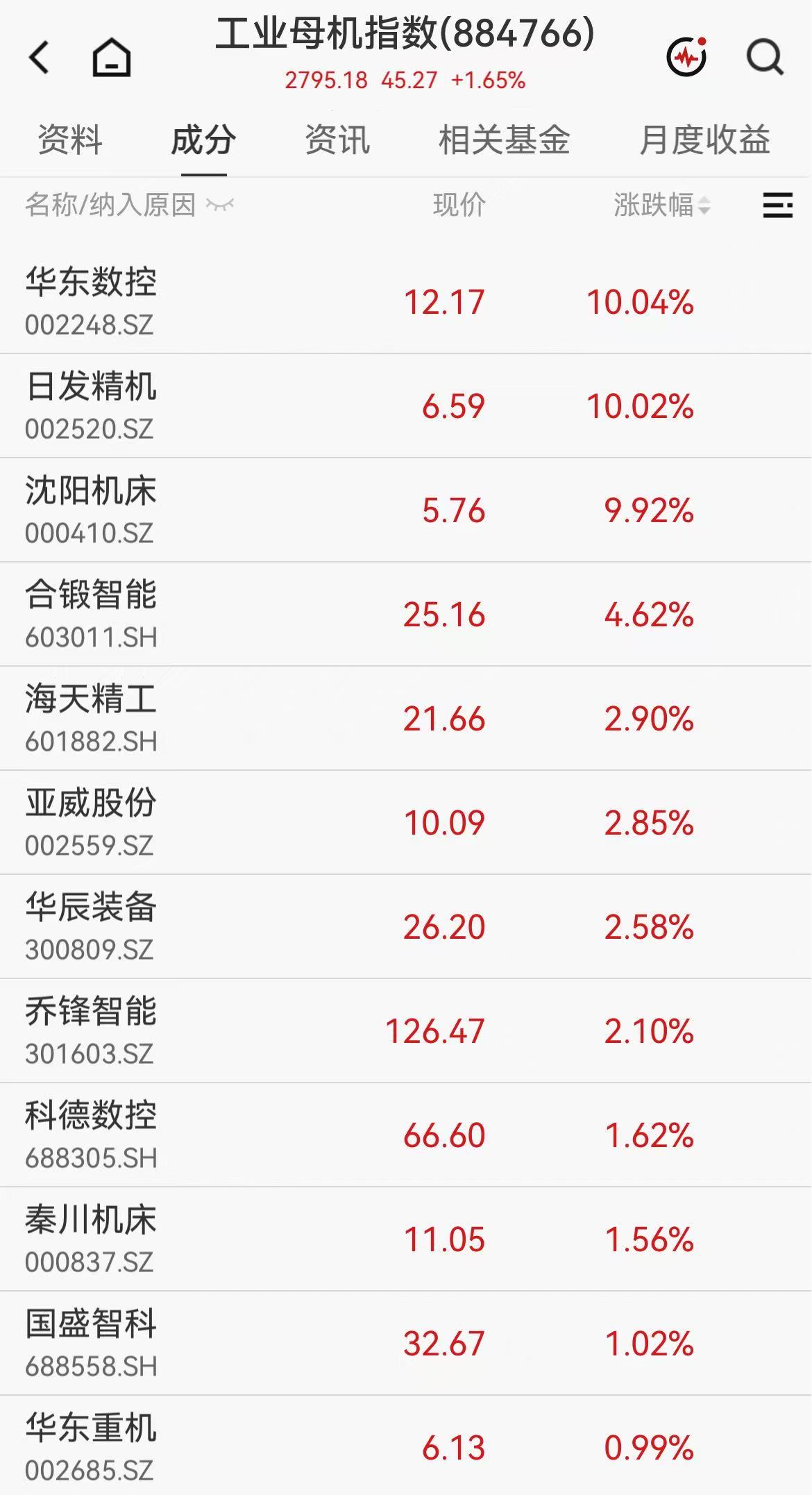Switch to the 资料 tab
Viewport: 812px width, 1495px height.
tap(70, 140)
